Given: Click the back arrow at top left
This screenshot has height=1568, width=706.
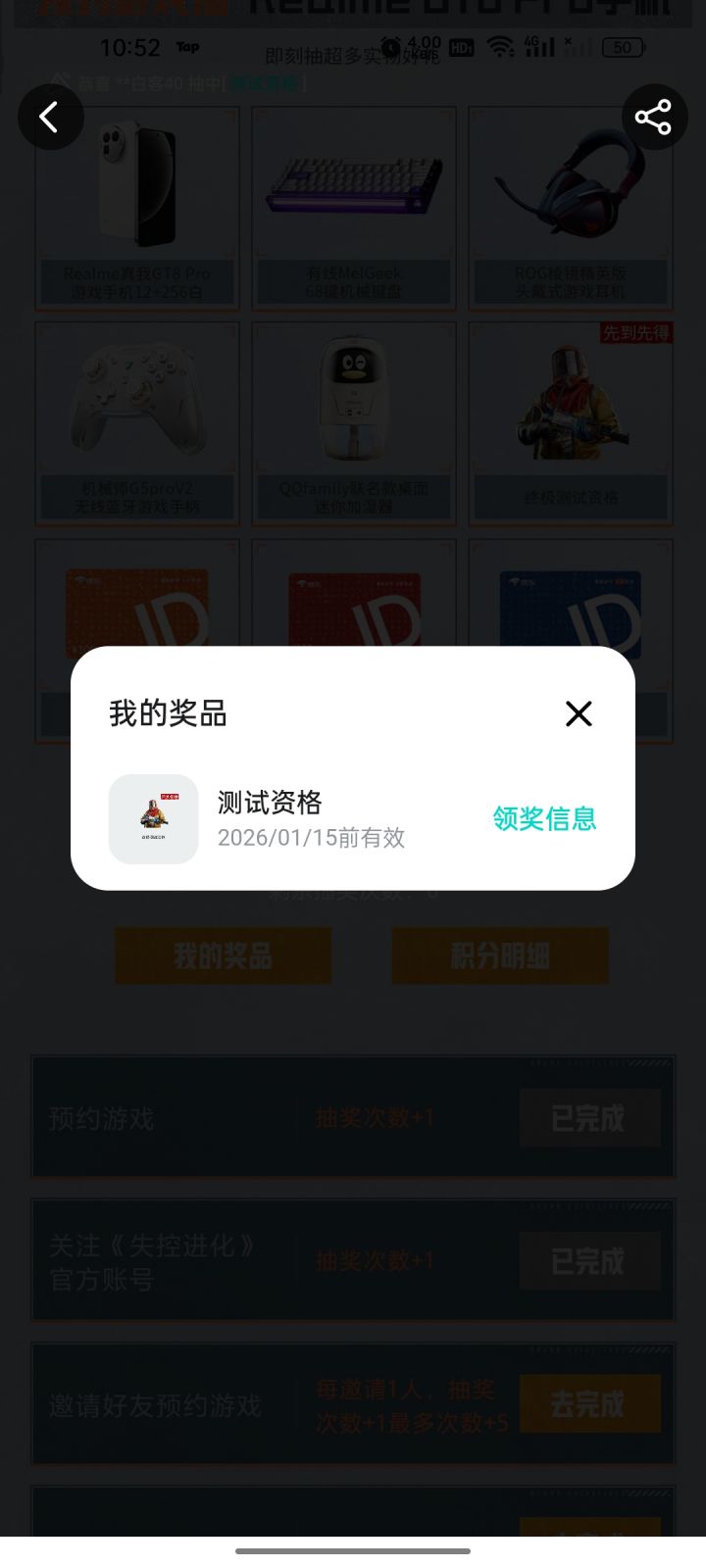Looking at the screenshot, I should tap(51, 117).
